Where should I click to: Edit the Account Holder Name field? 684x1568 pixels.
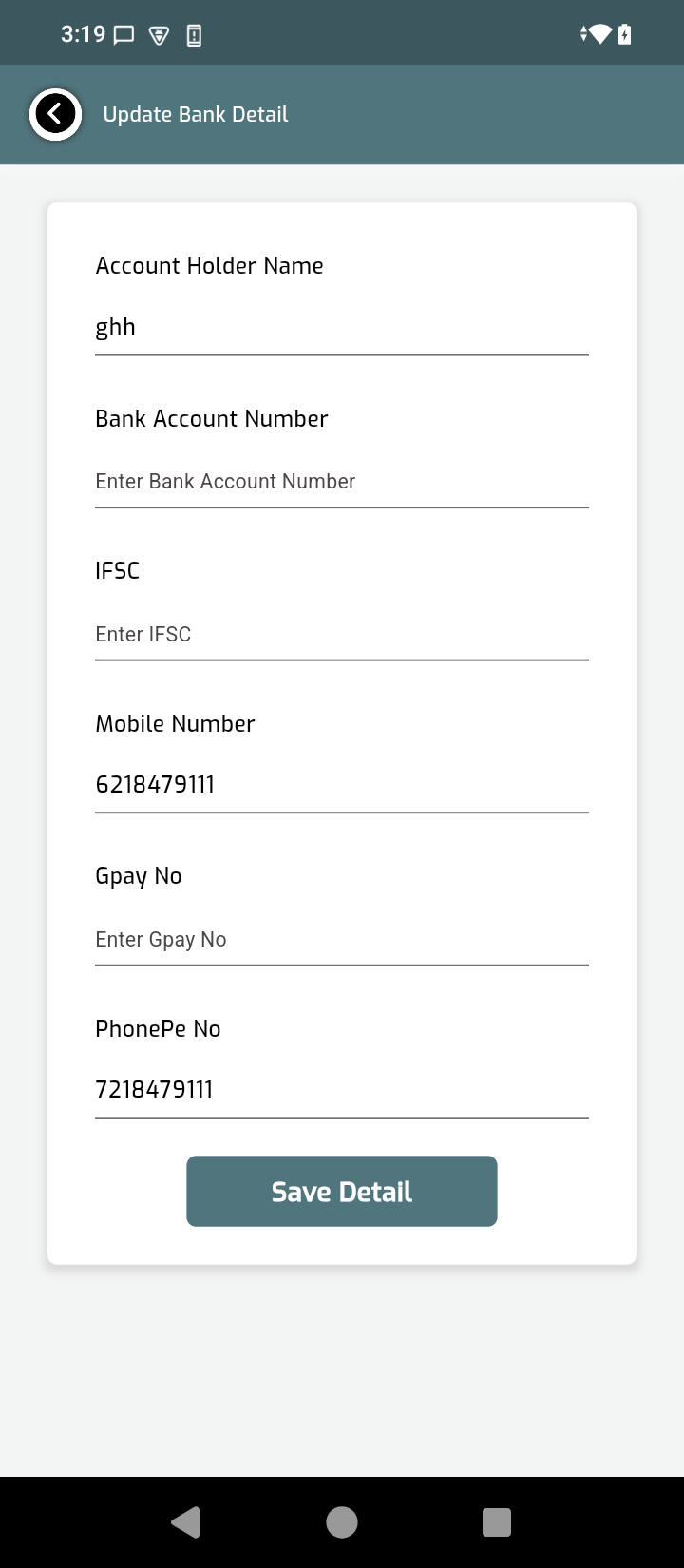coord(341,328)
